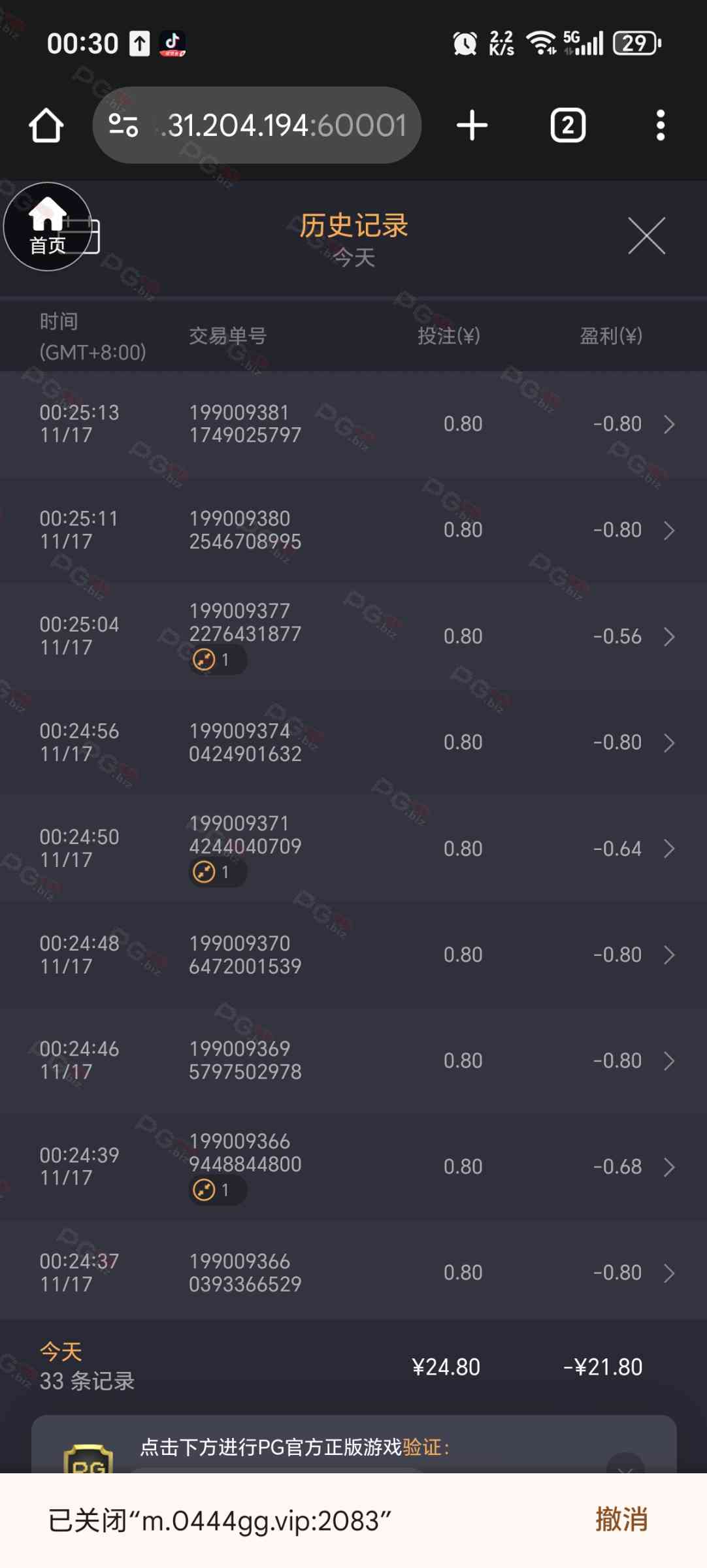Open the 00:25:04 record with -0.56 profit
707x1568 pixels.
(x=354, y=636)
